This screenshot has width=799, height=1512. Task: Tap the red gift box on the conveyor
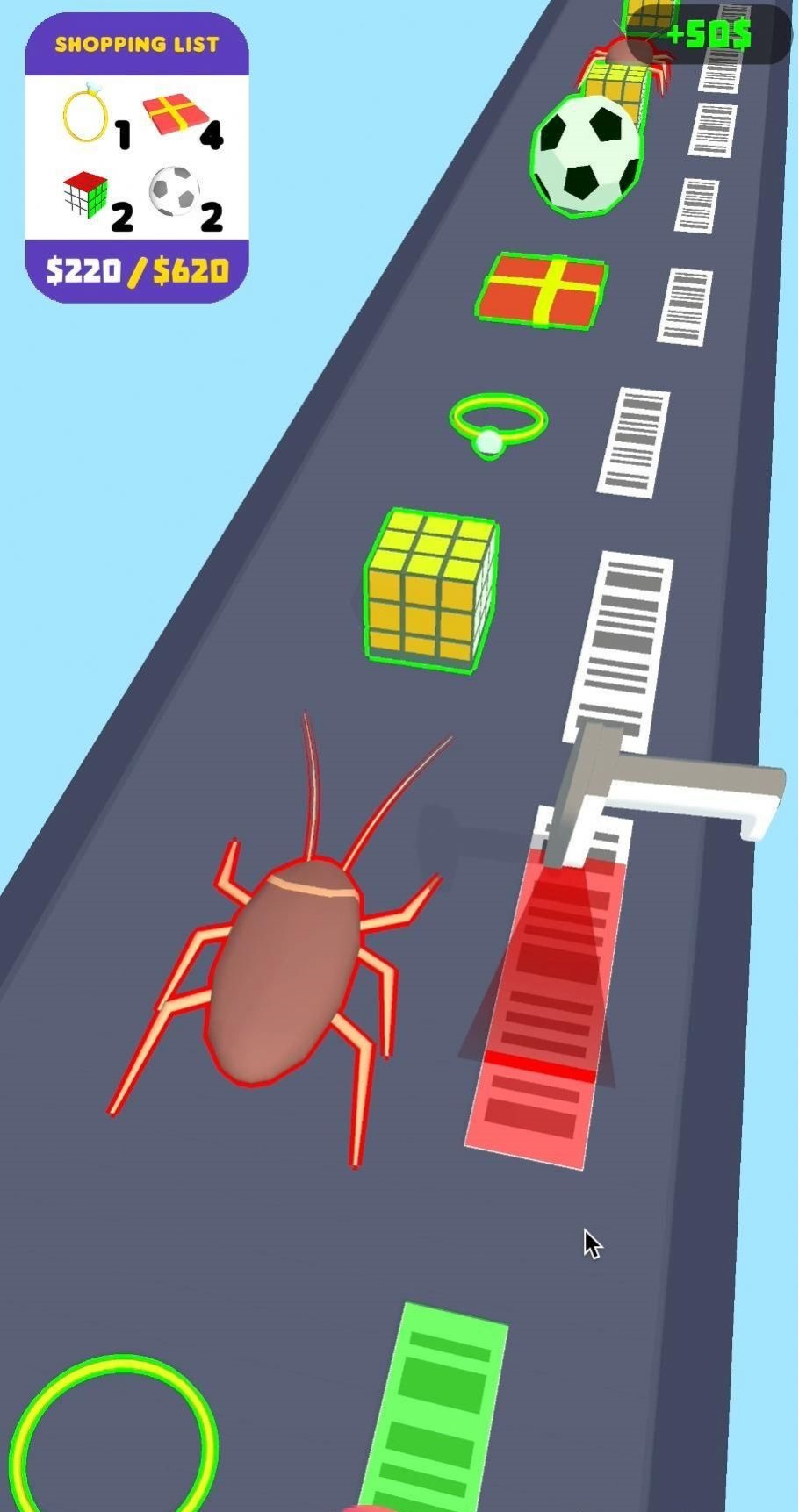tap(543, 292)
